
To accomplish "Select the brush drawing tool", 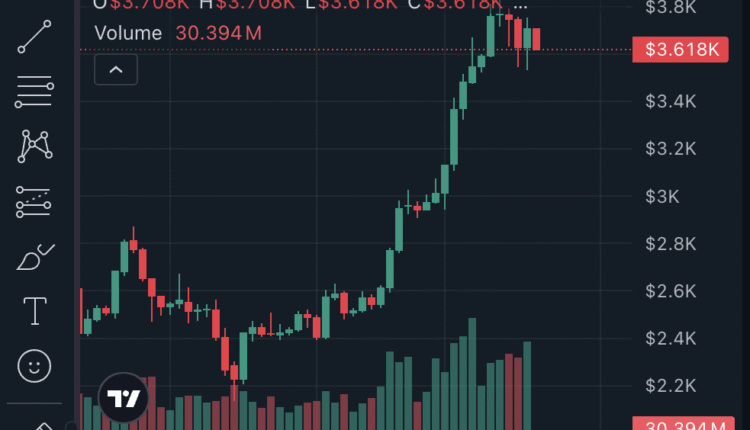I will click(35, 257).
